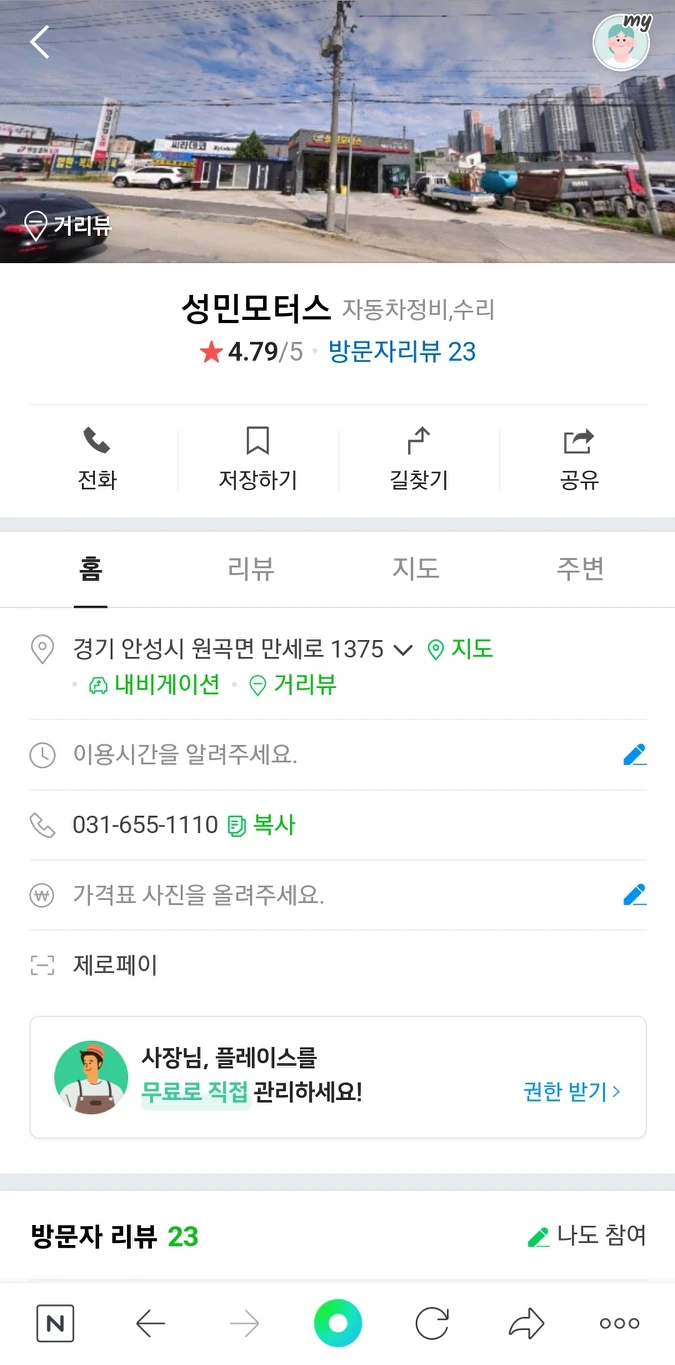Open street view from the photo overlay
Image resolution: width=675 pixels, height=1365 pixels.
point(67,226)
